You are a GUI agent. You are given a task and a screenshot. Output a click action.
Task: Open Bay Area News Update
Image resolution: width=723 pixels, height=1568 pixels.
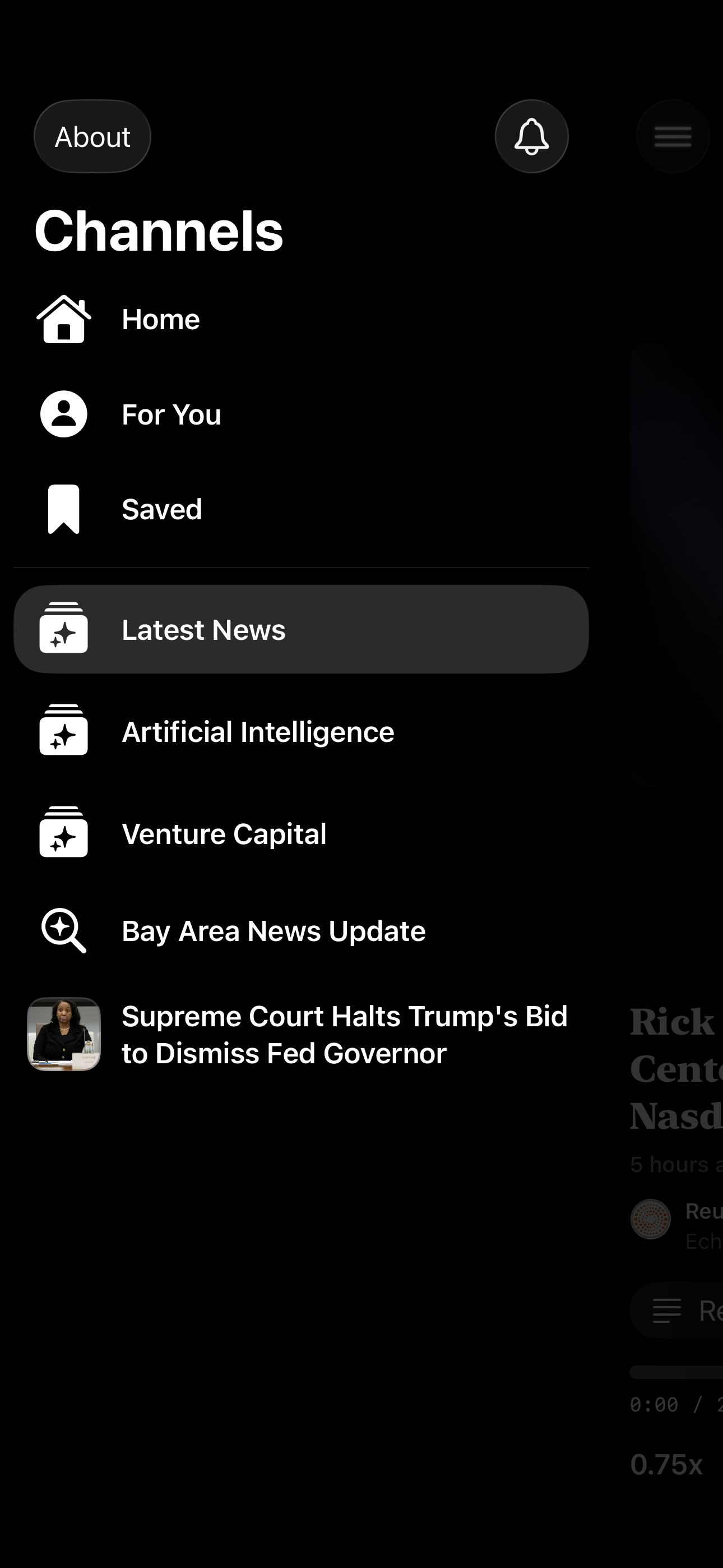point(274,931)
